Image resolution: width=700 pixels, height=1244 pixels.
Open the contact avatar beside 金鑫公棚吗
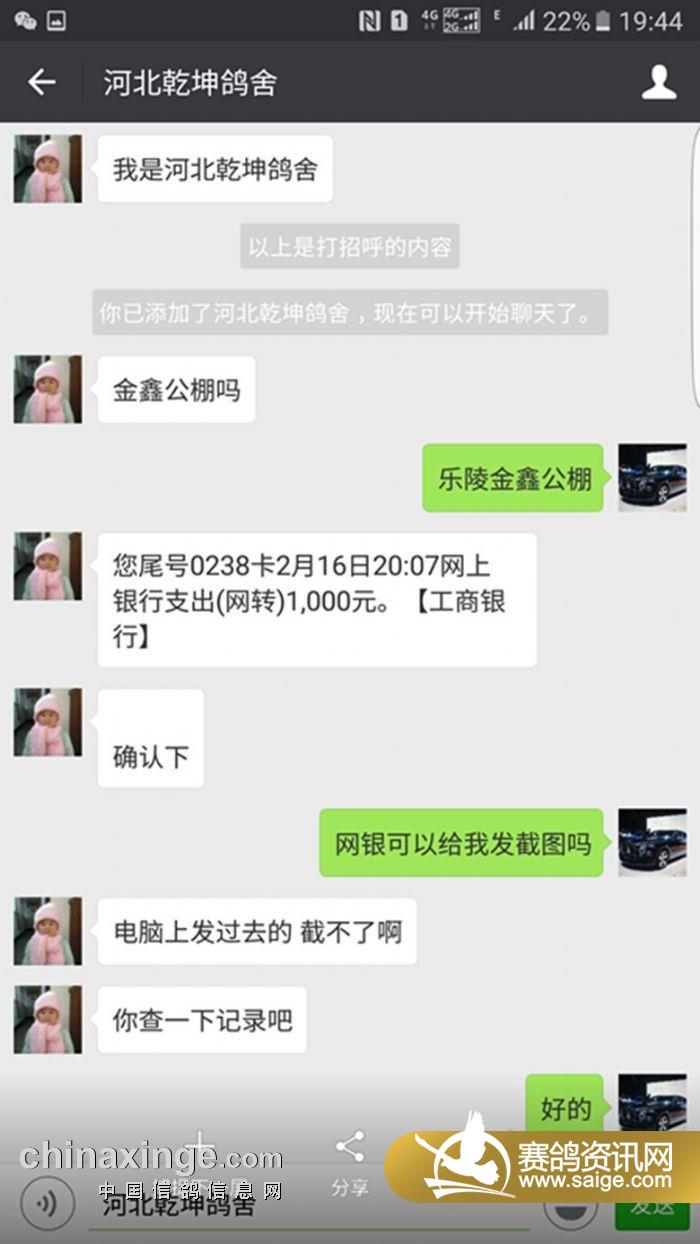click(x=47, y=389)
